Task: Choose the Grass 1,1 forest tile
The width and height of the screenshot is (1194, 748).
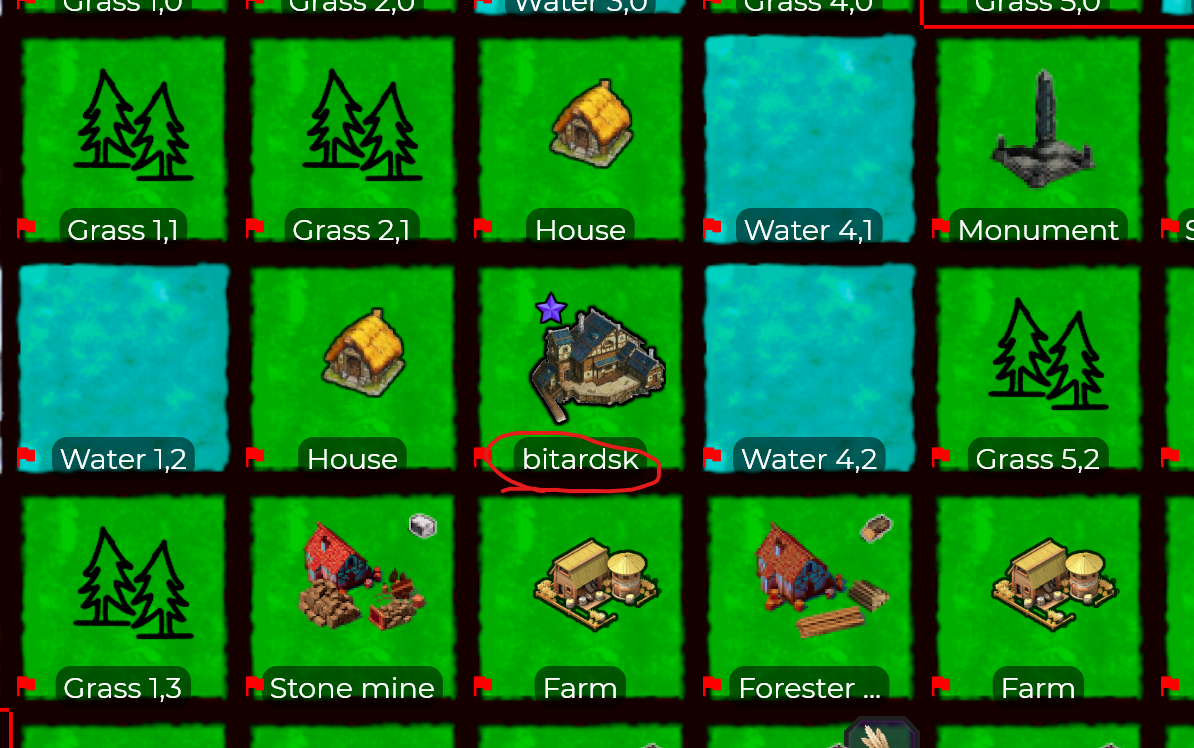Action: pyautogui.click(x=123, y=137)
